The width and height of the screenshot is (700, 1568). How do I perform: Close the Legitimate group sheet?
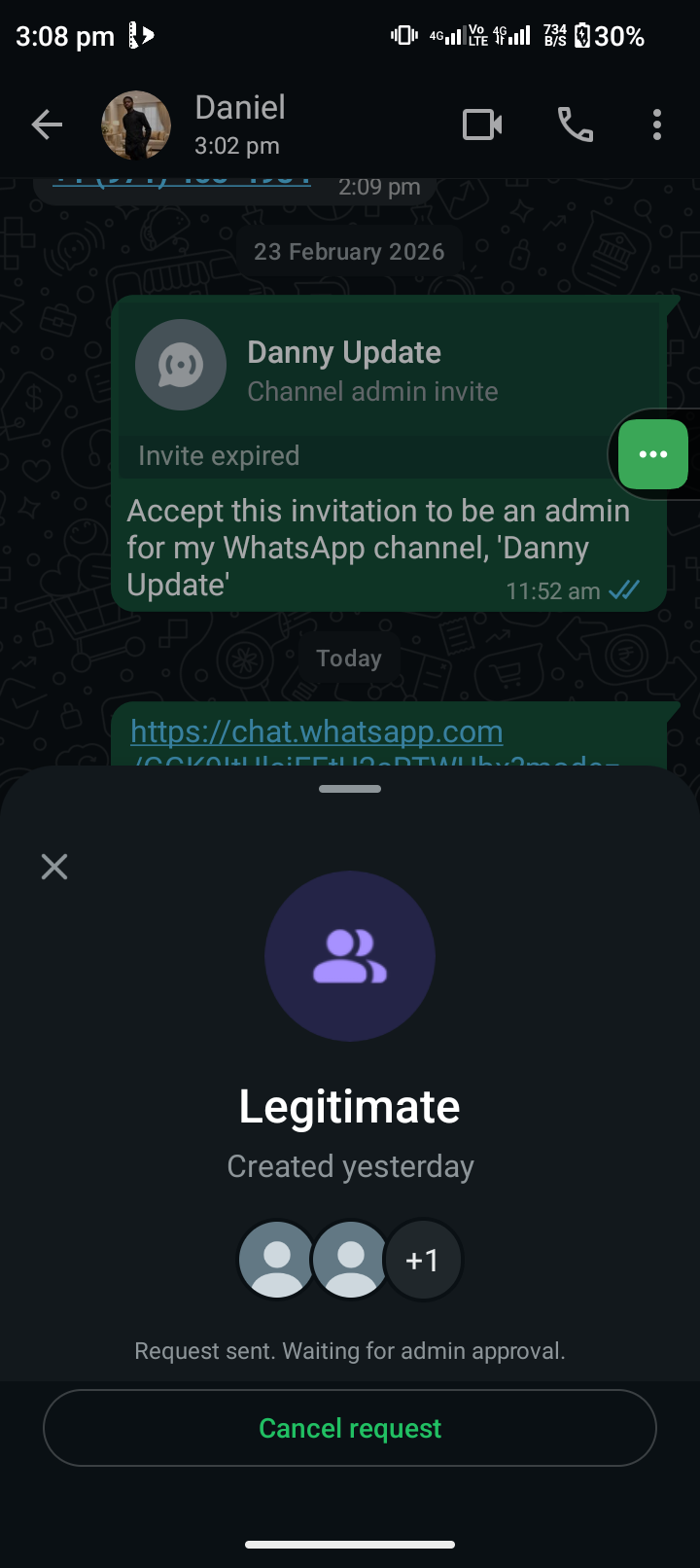54,867
